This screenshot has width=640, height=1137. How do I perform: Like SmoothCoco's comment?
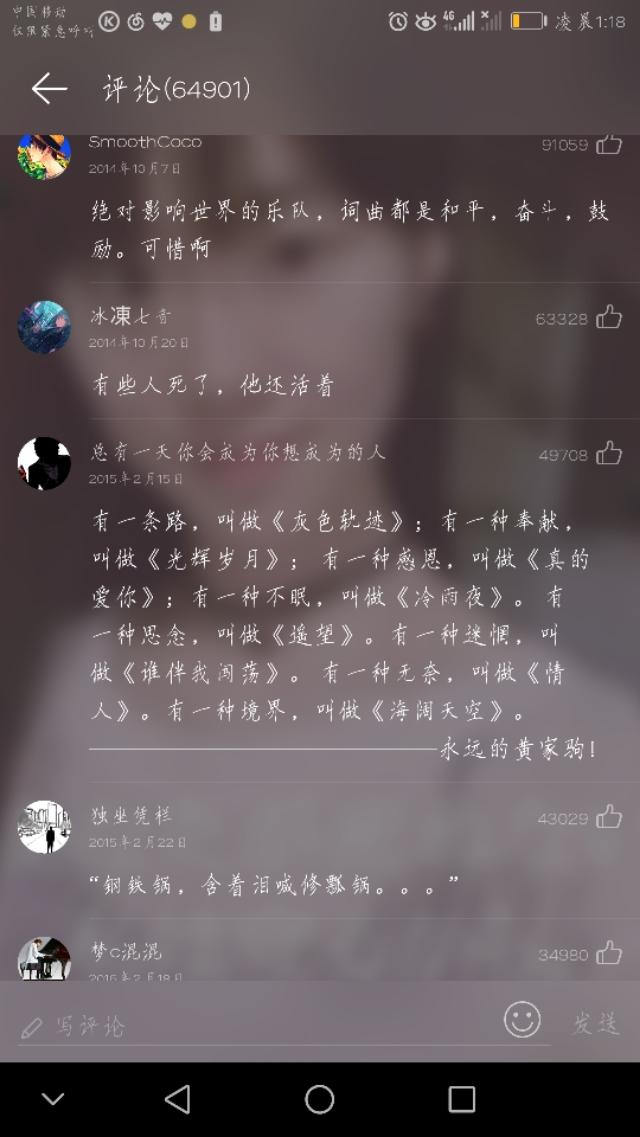click(x=609, y=145)
